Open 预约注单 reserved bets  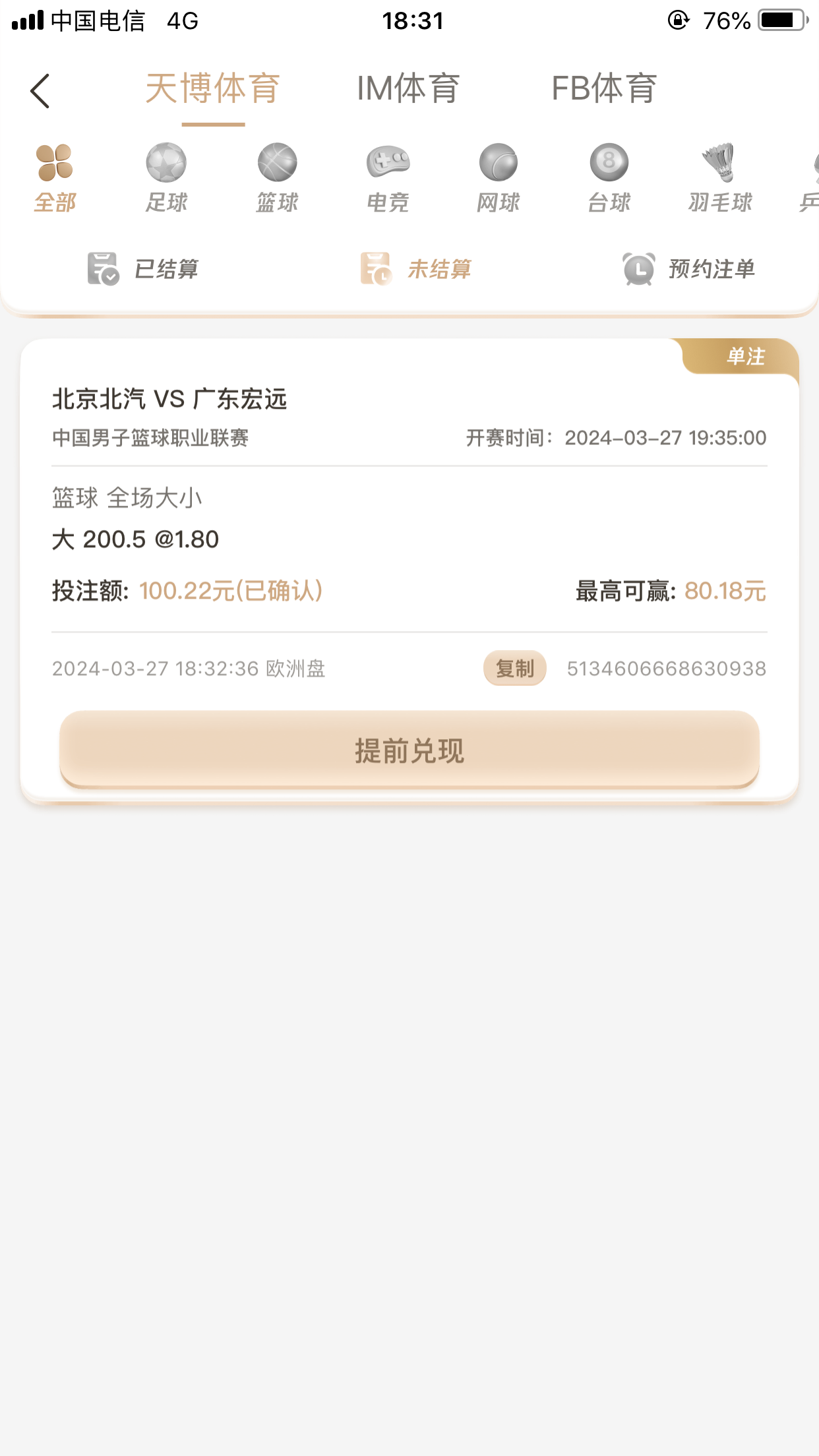[689, 269]
